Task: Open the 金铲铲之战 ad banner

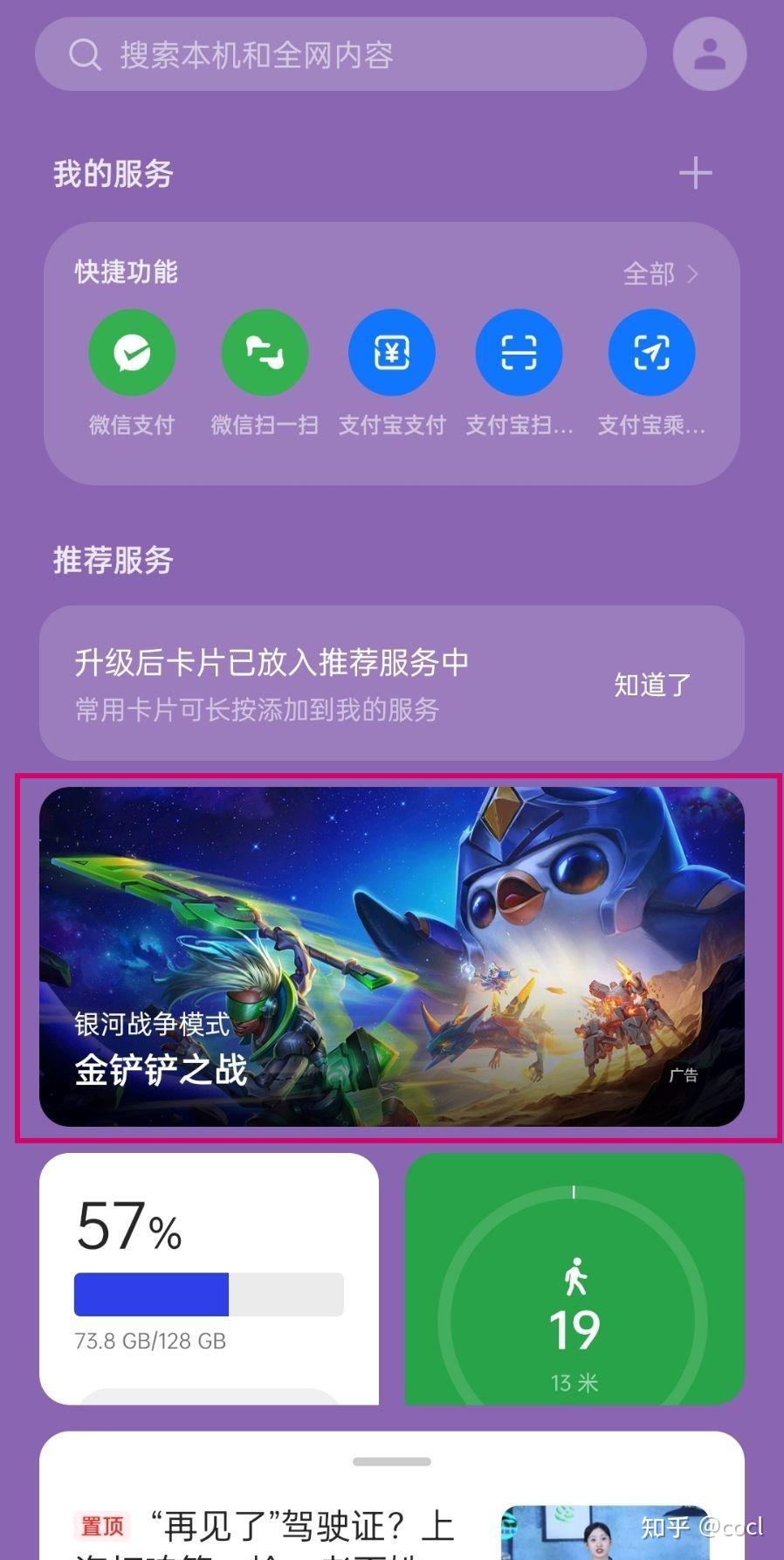Action: 391,956
